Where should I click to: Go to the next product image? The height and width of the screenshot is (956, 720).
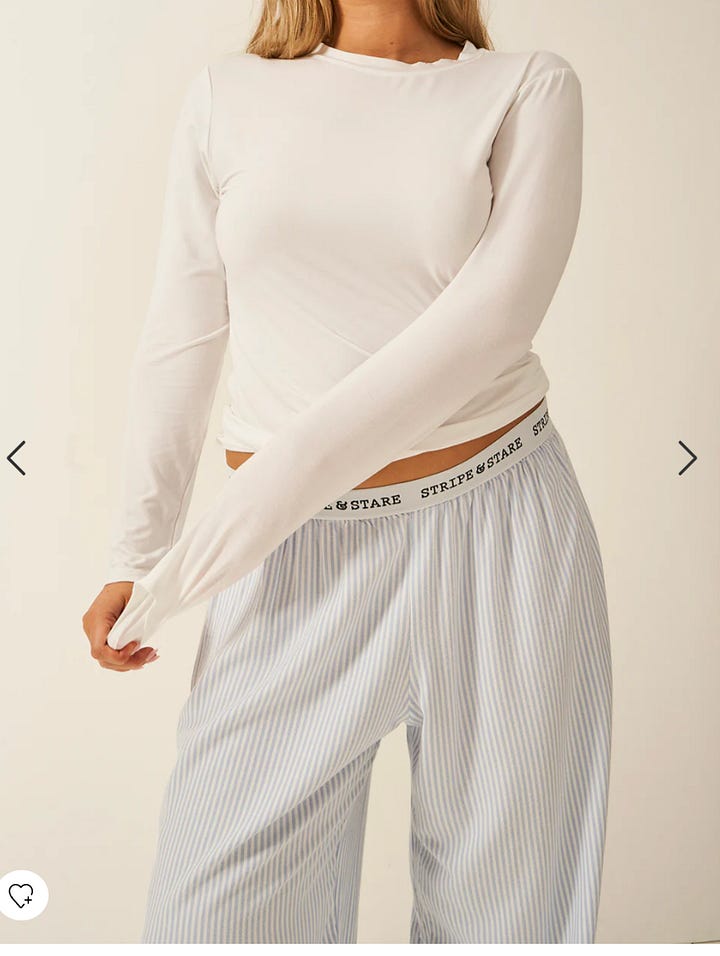point(687,458)
